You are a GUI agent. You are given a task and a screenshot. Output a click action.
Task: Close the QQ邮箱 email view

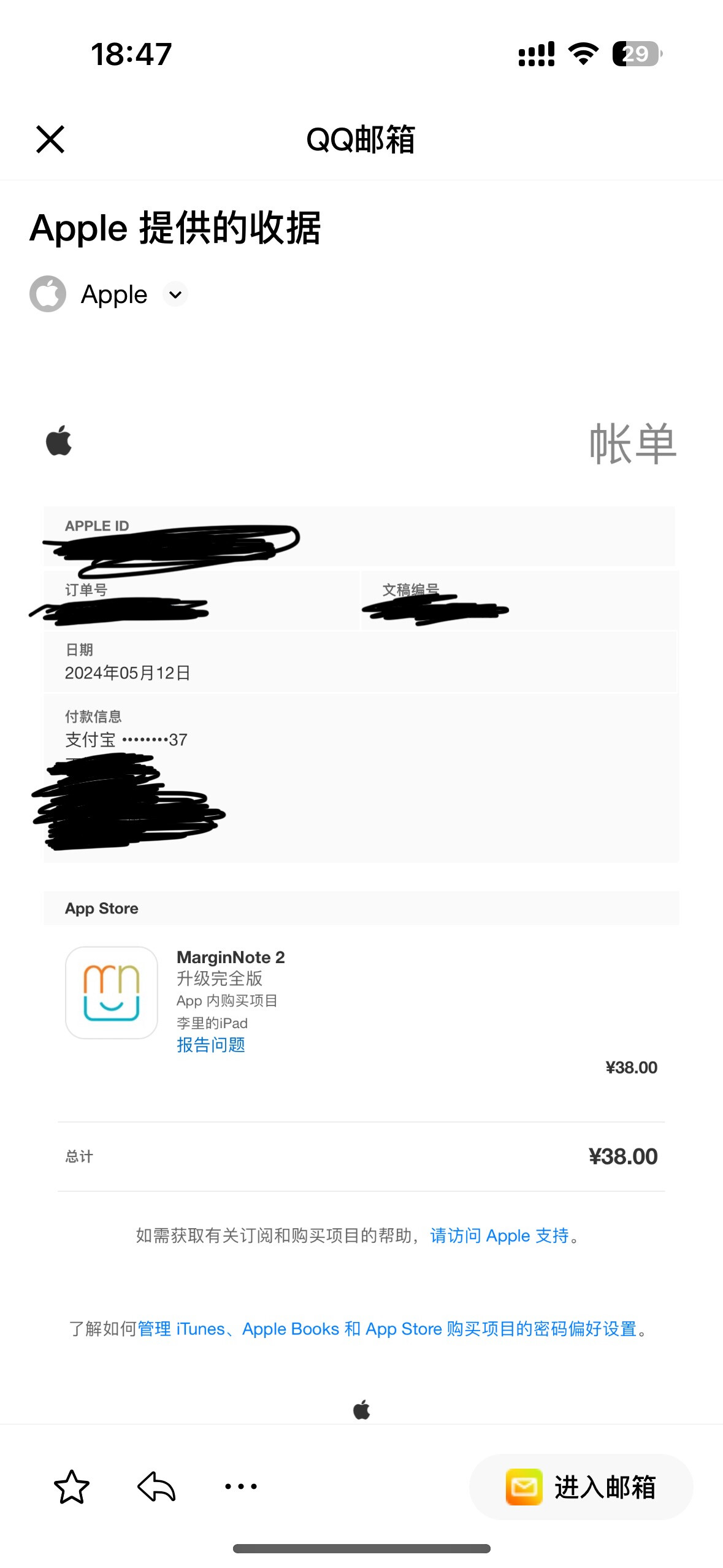(x=50, y=139)
